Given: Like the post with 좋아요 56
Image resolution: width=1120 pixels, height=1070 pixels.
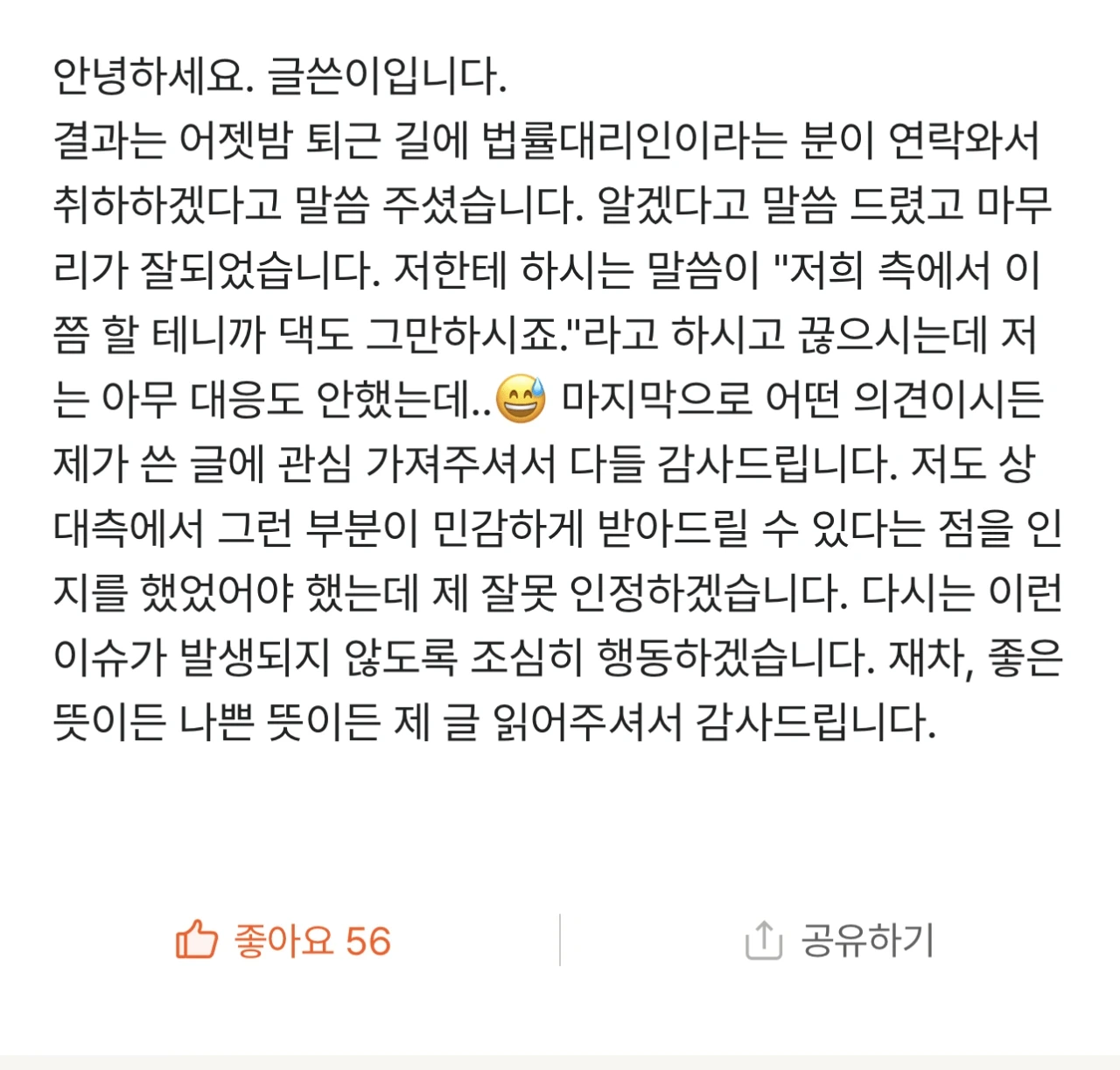Looking at the screenshot, I should [283, 941].
